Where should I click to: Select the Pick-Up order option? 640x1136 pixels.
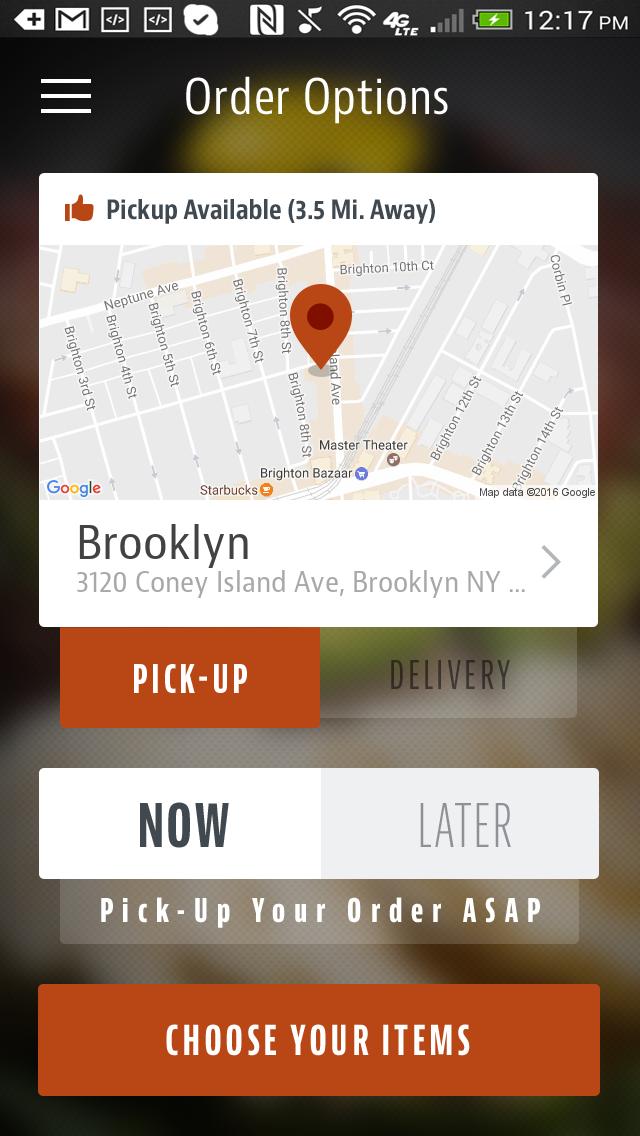point(190,678)
